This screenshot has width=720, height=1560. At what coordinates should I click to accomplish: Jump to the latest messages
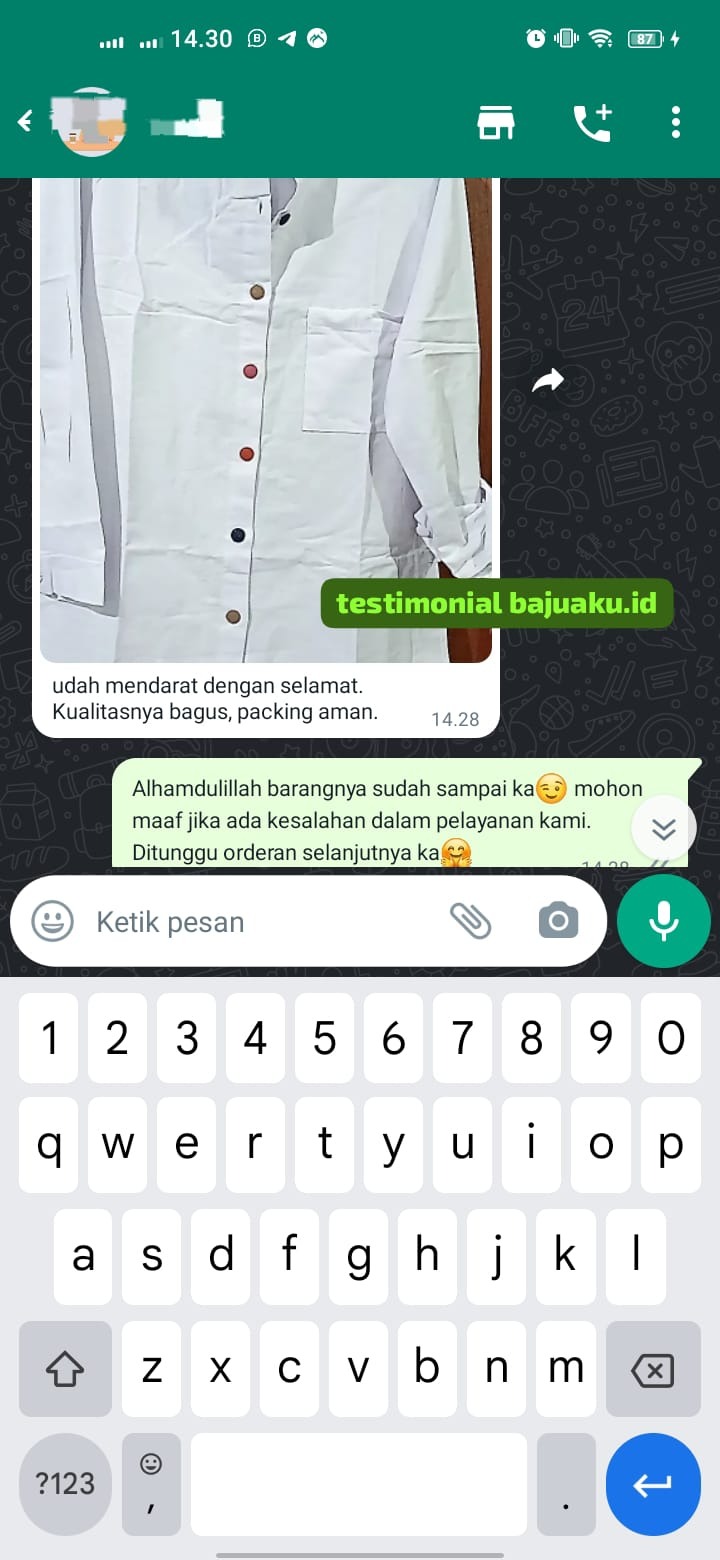664,828
